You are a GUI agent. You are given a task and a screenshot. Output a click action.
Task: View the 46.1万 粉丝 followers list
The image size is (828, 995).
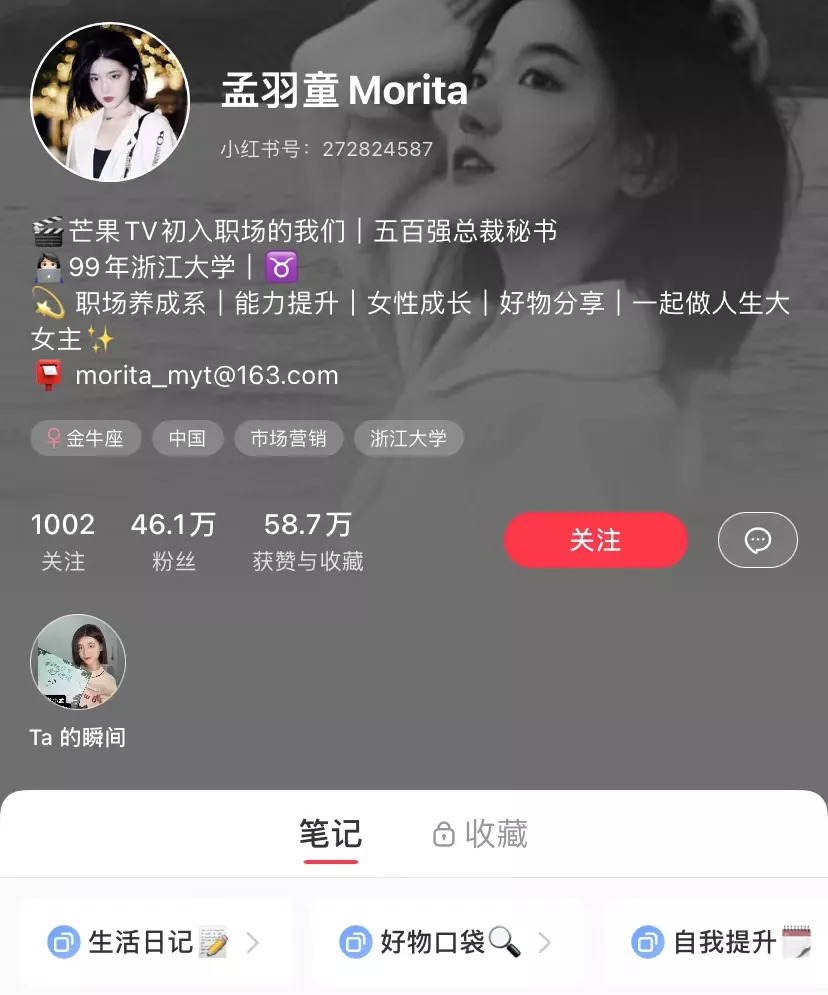(x=173, y=541)
